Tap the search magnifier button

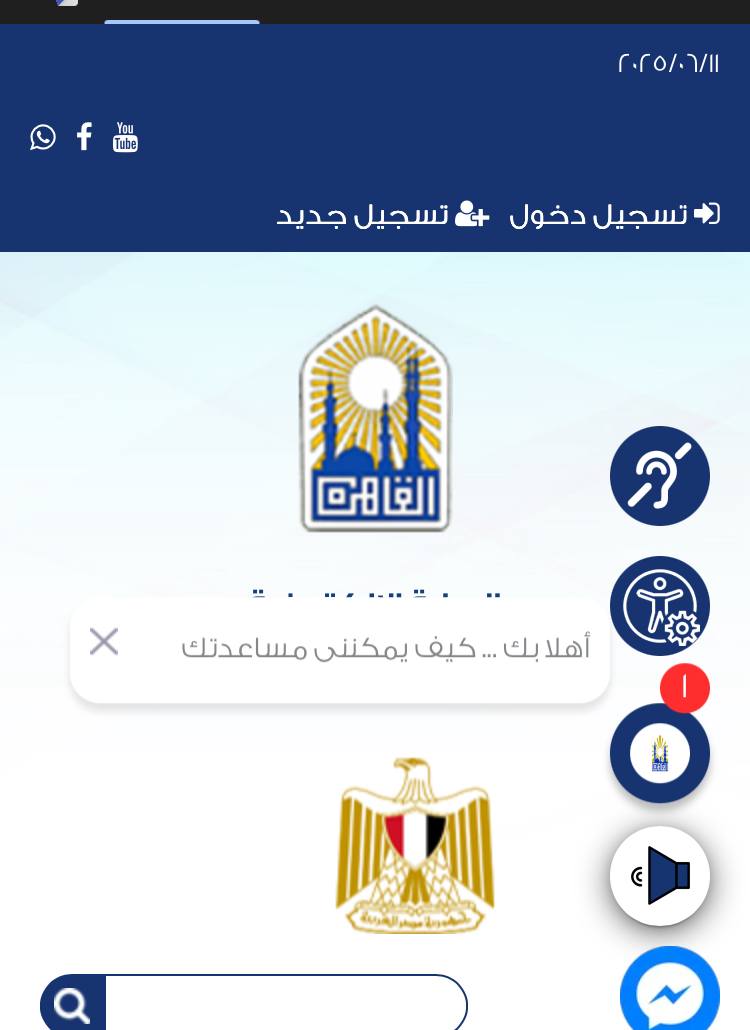point(73,1004)
